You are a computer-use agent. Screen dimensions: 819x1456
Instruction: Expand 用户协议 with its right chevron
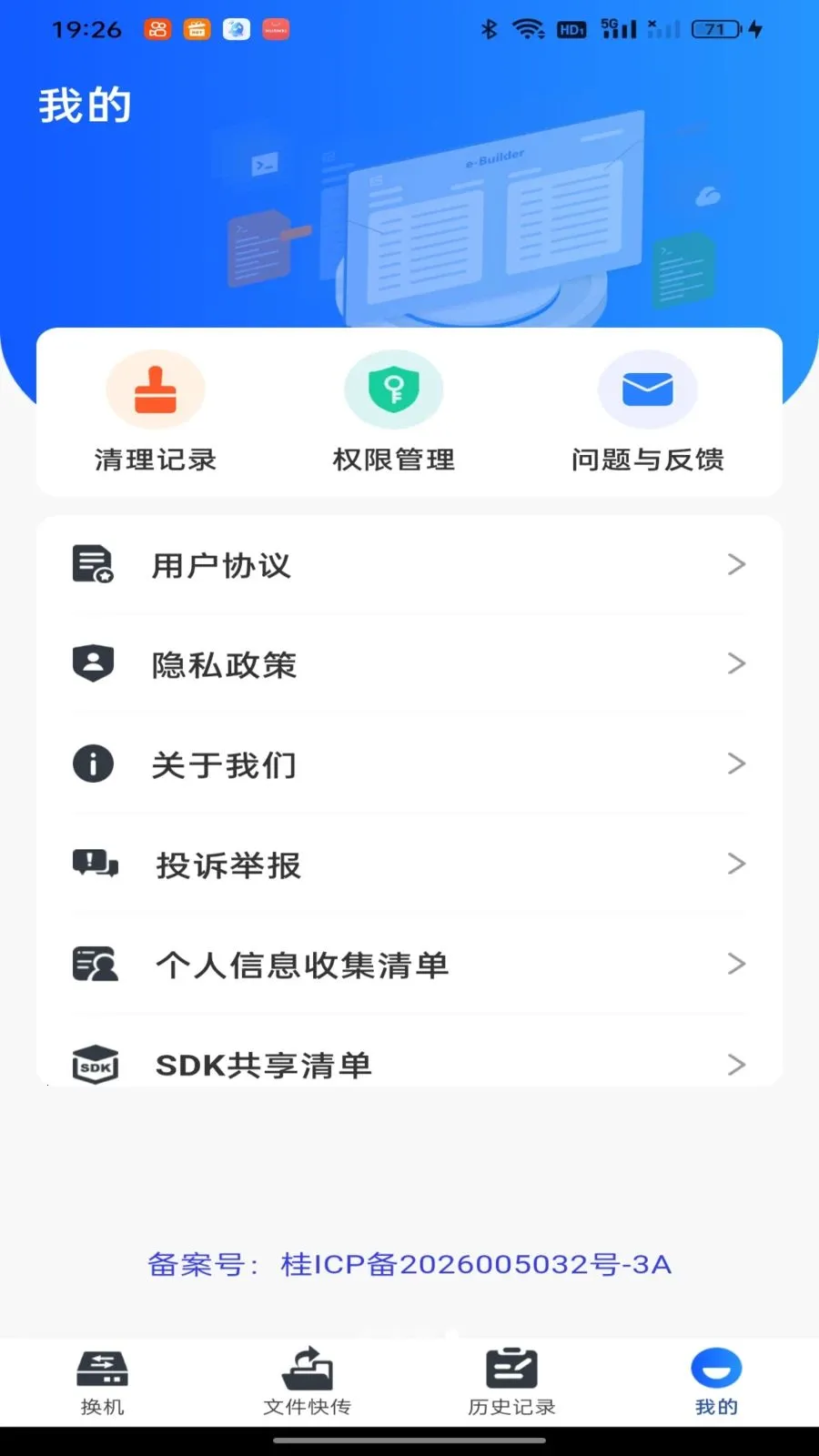tap(737, 564)
